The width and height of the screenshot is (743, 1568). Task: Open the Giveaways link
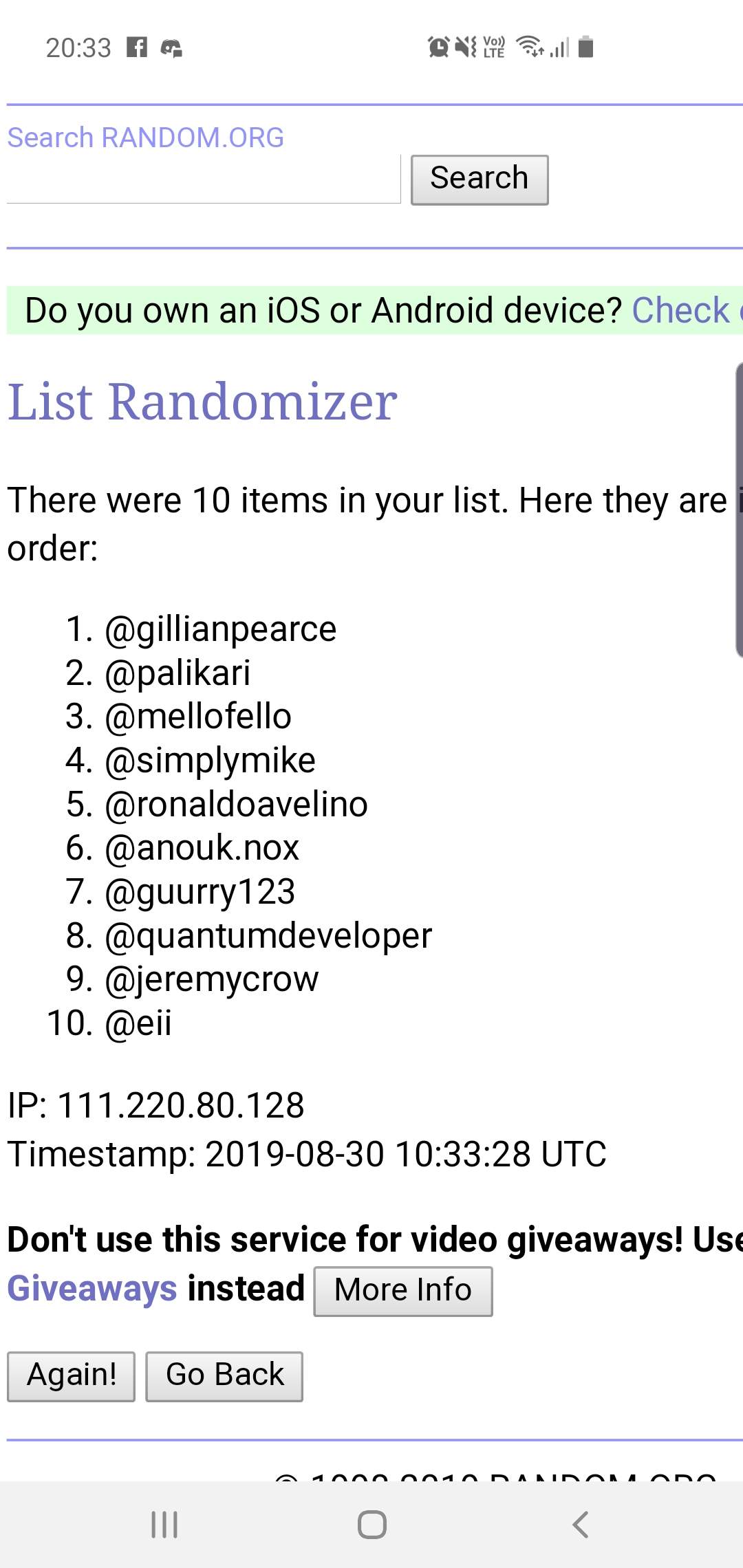pyautogui.click(x=92, y=1289)
